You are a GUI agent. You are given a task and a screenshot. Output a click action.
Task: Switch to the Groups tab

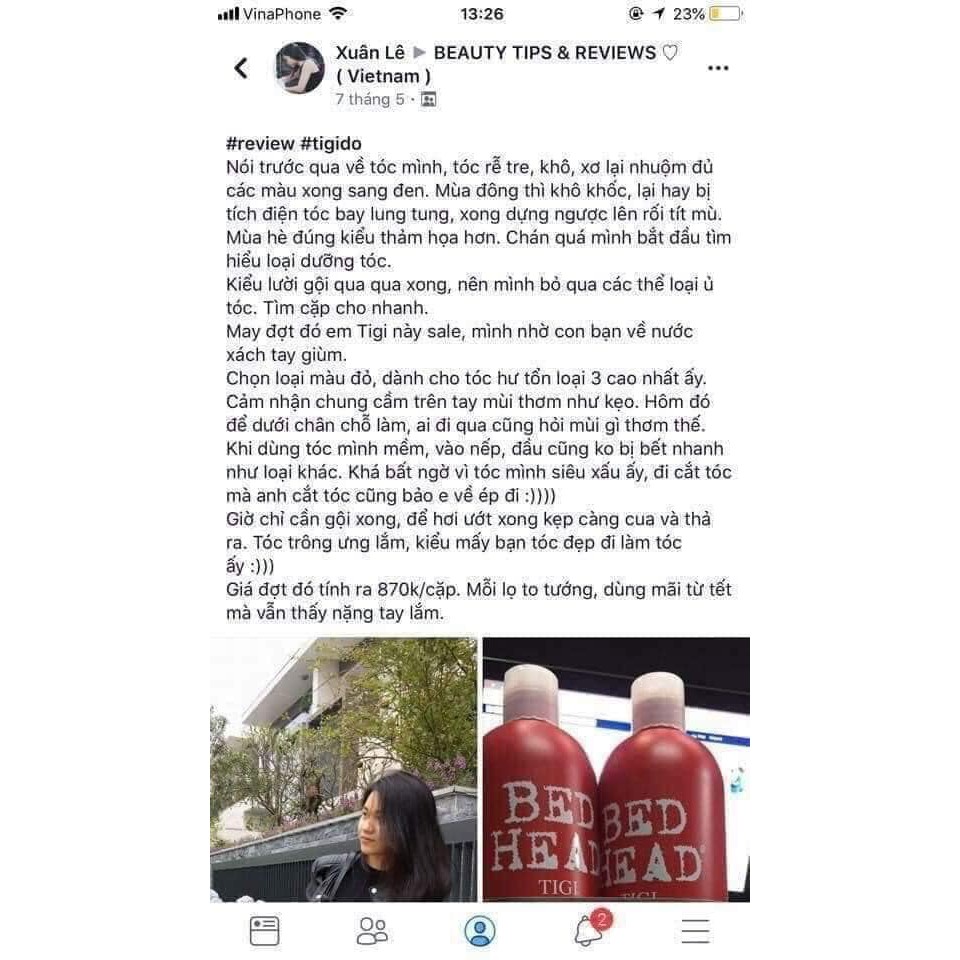pyautogui.click(x=372, y=930)
